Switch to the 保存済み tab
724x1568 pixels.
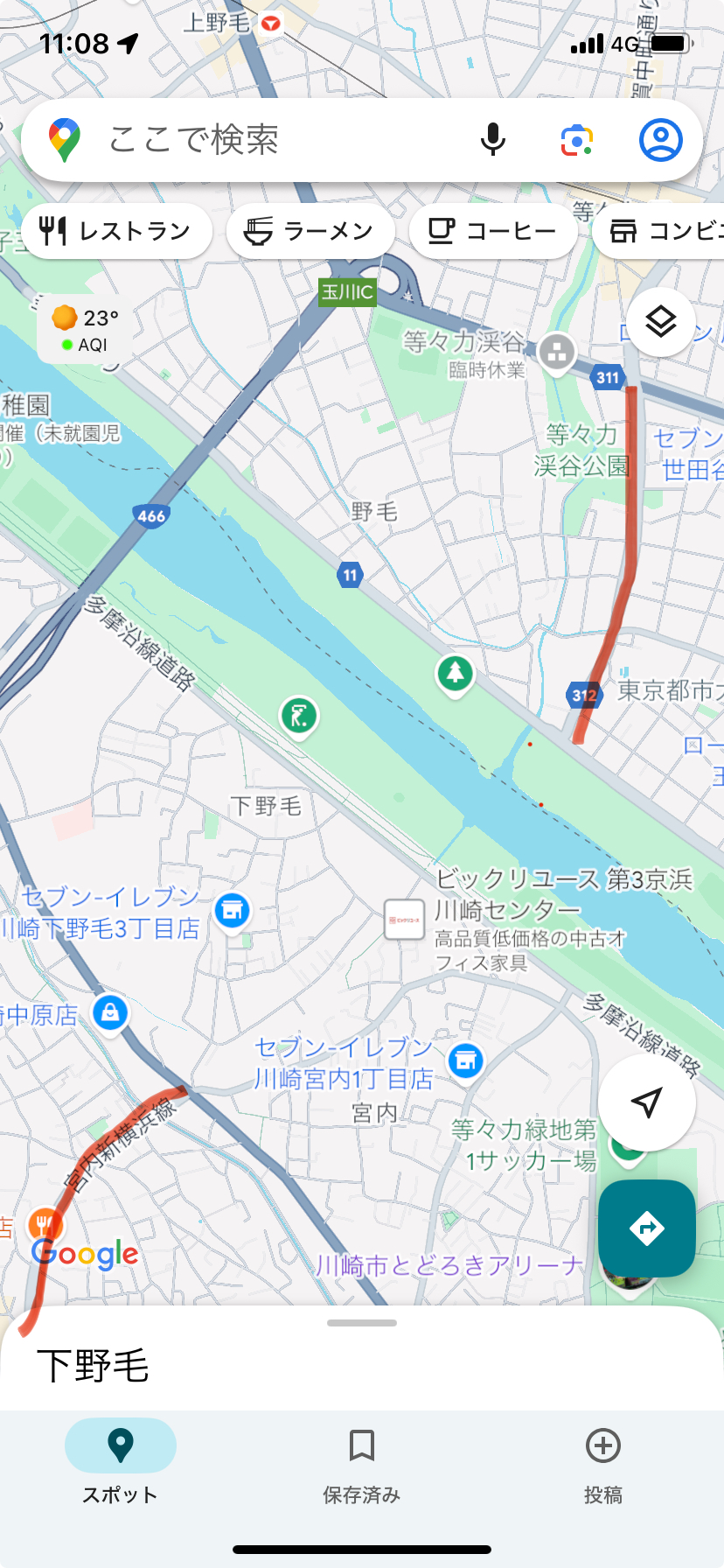[361, 1459]
